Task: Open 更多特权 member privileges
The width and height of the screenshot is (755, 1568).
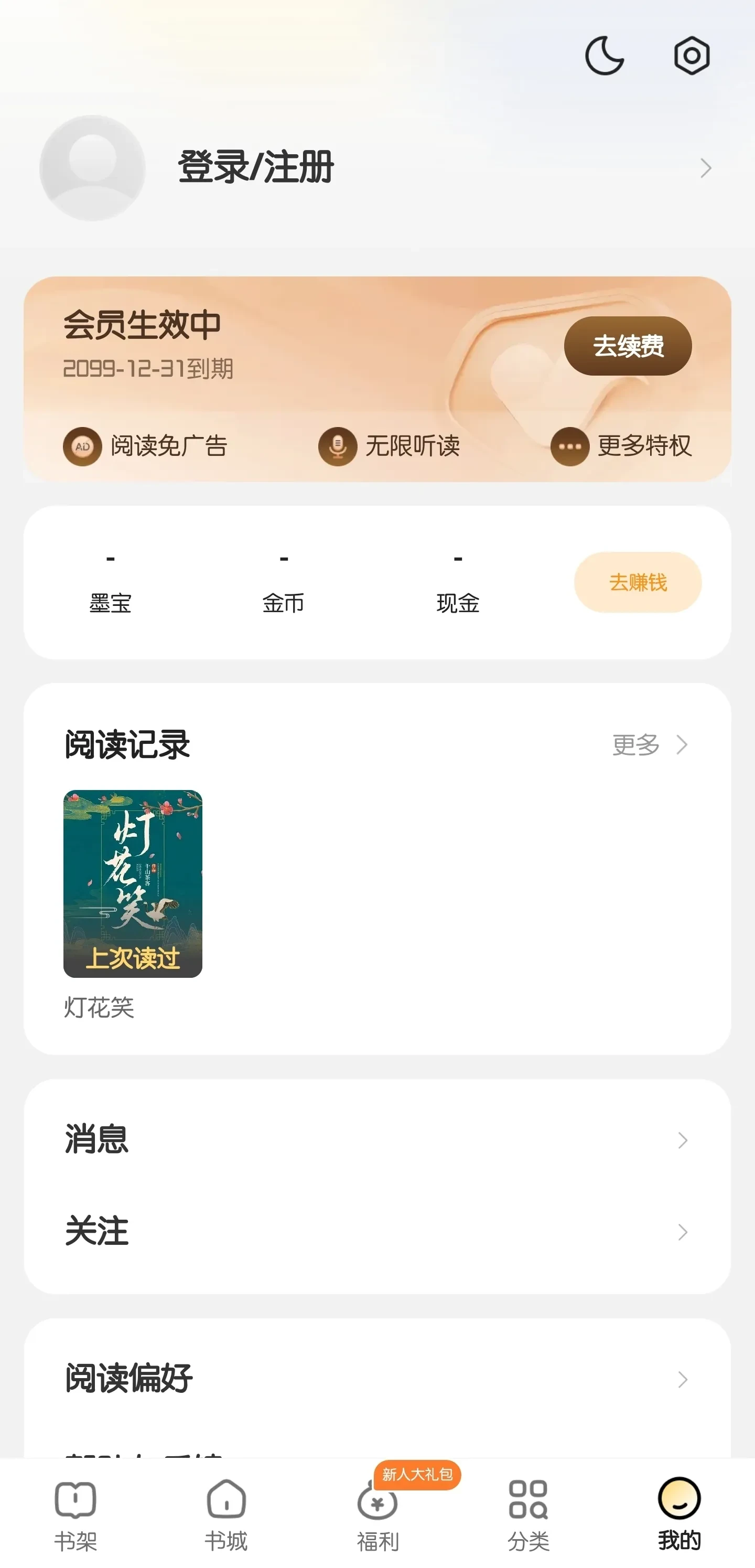Action: [x=621, y=446]
